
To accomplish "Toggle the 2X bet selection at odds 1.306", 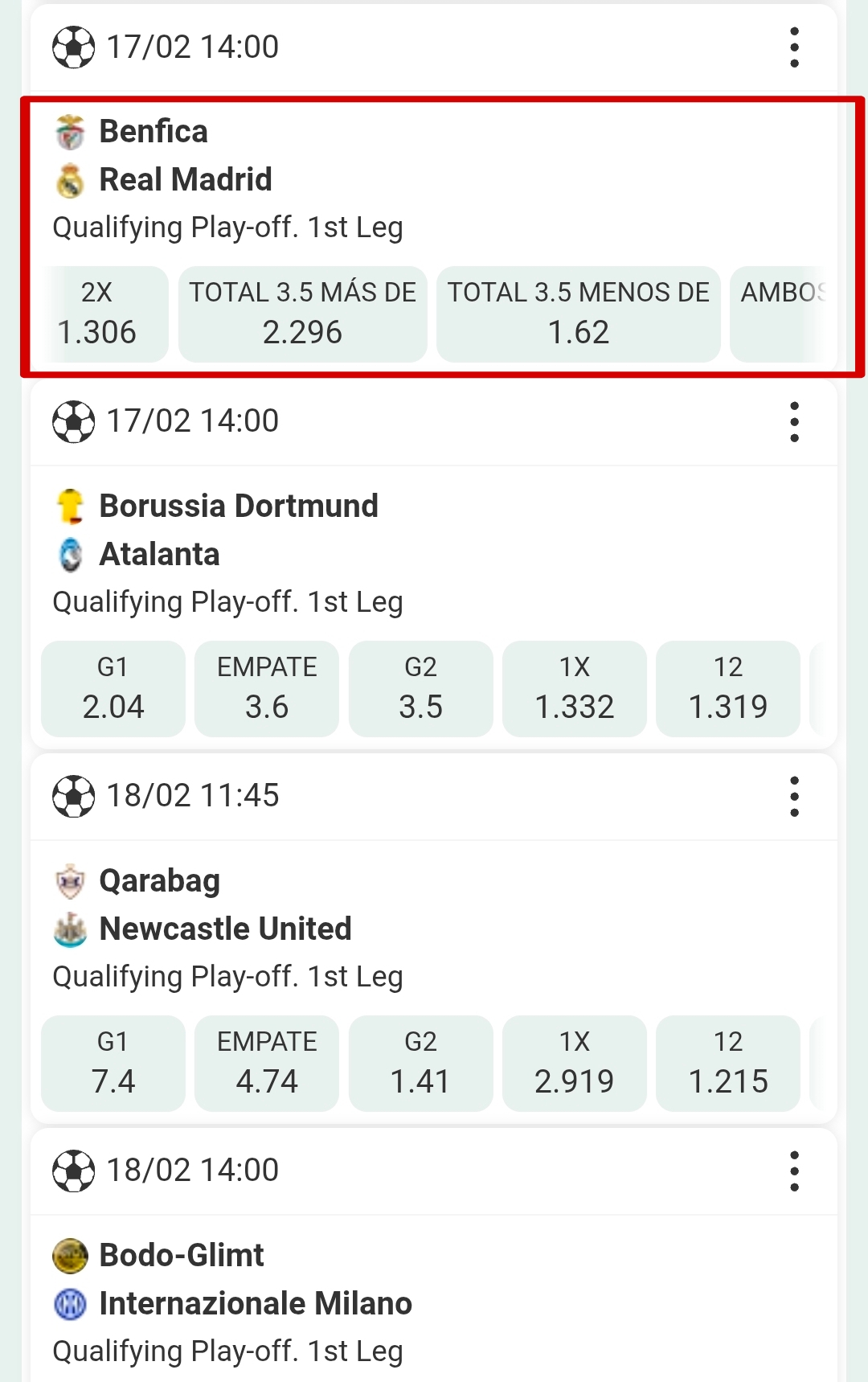I will point(102,313).
